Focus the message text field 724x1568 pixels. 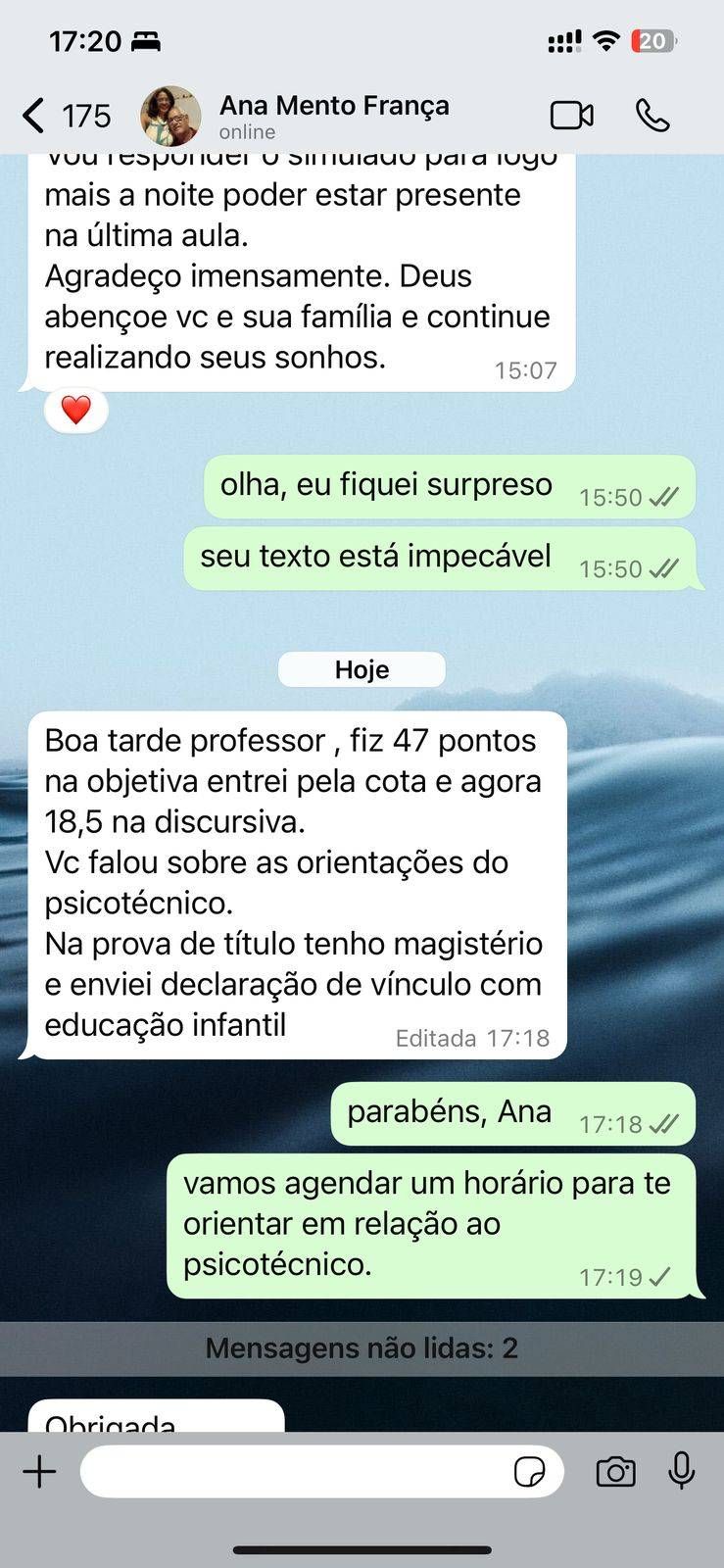[x=294, y=1471]
